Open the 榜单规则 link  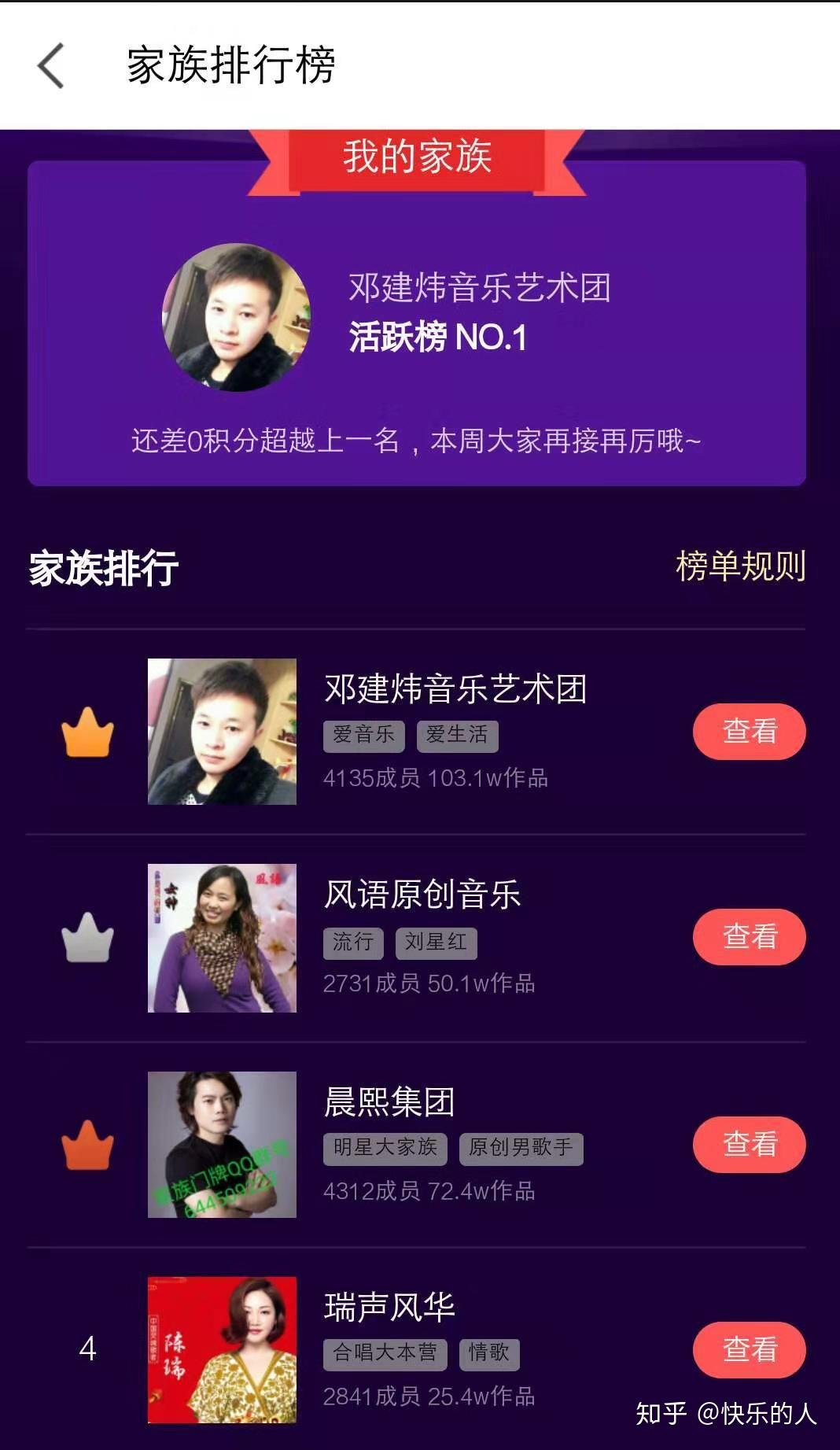(x=740, y=566)
